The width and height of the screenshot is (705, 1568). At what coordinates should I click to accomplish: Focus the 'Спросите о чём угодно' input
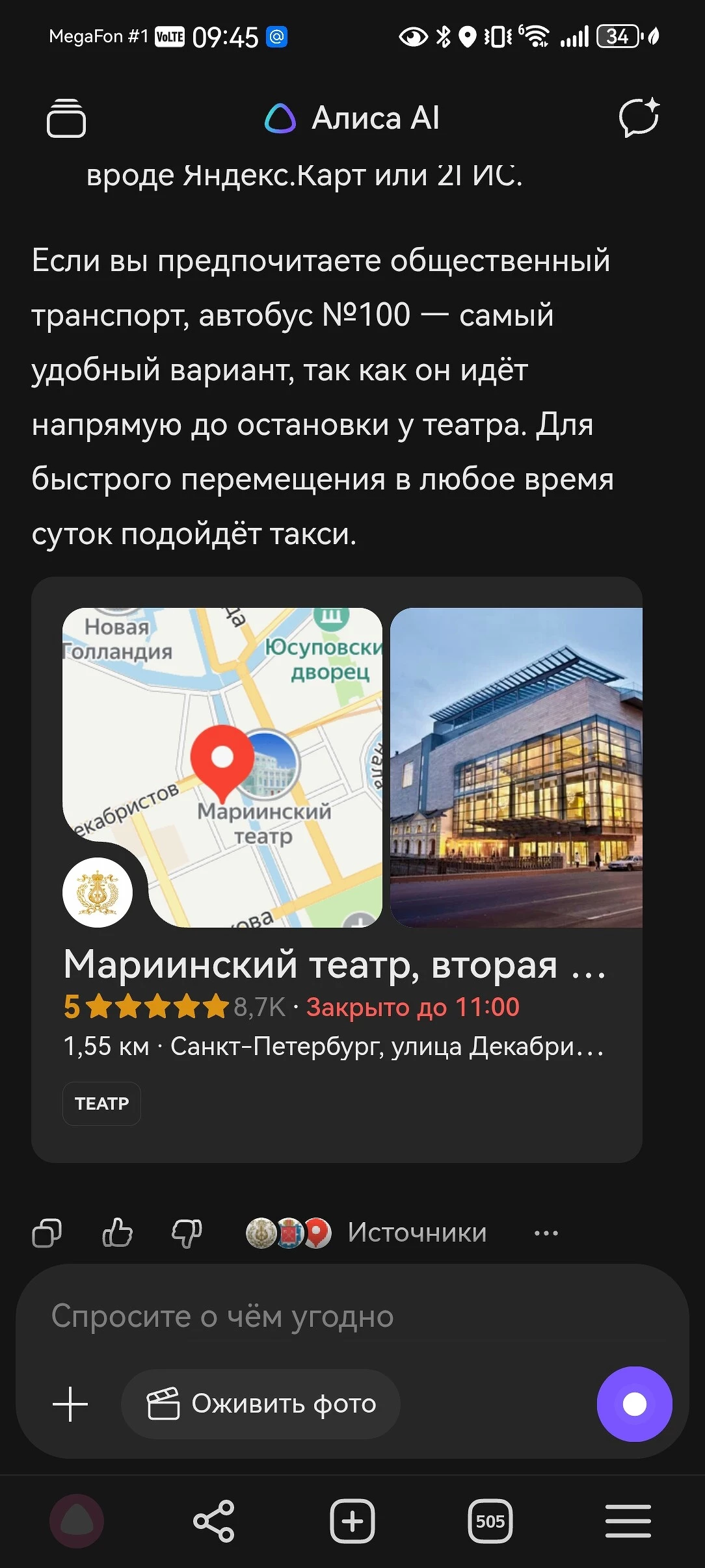(x=325, y=1316)
